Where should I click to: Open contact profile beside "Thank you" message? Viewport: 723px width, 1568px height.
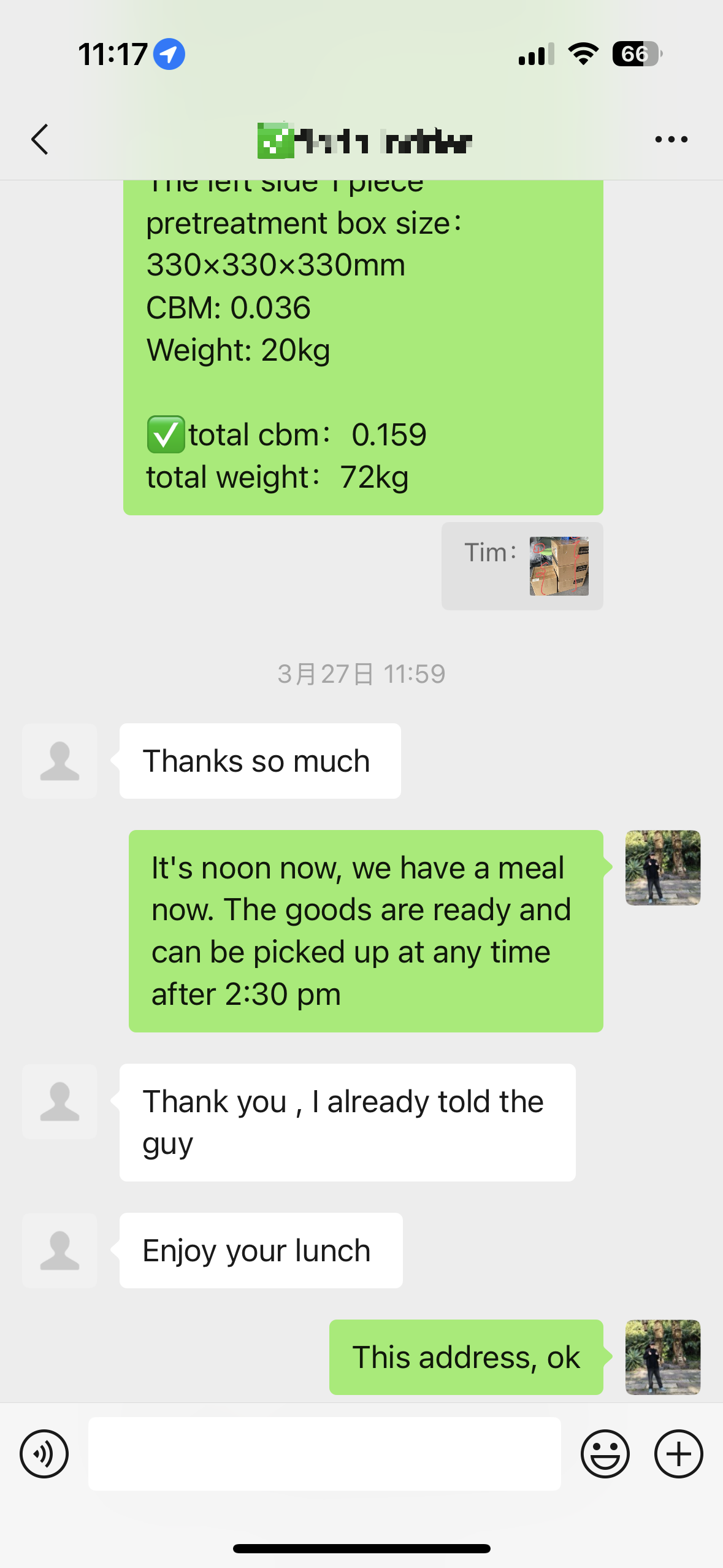tap(59, 1102)
